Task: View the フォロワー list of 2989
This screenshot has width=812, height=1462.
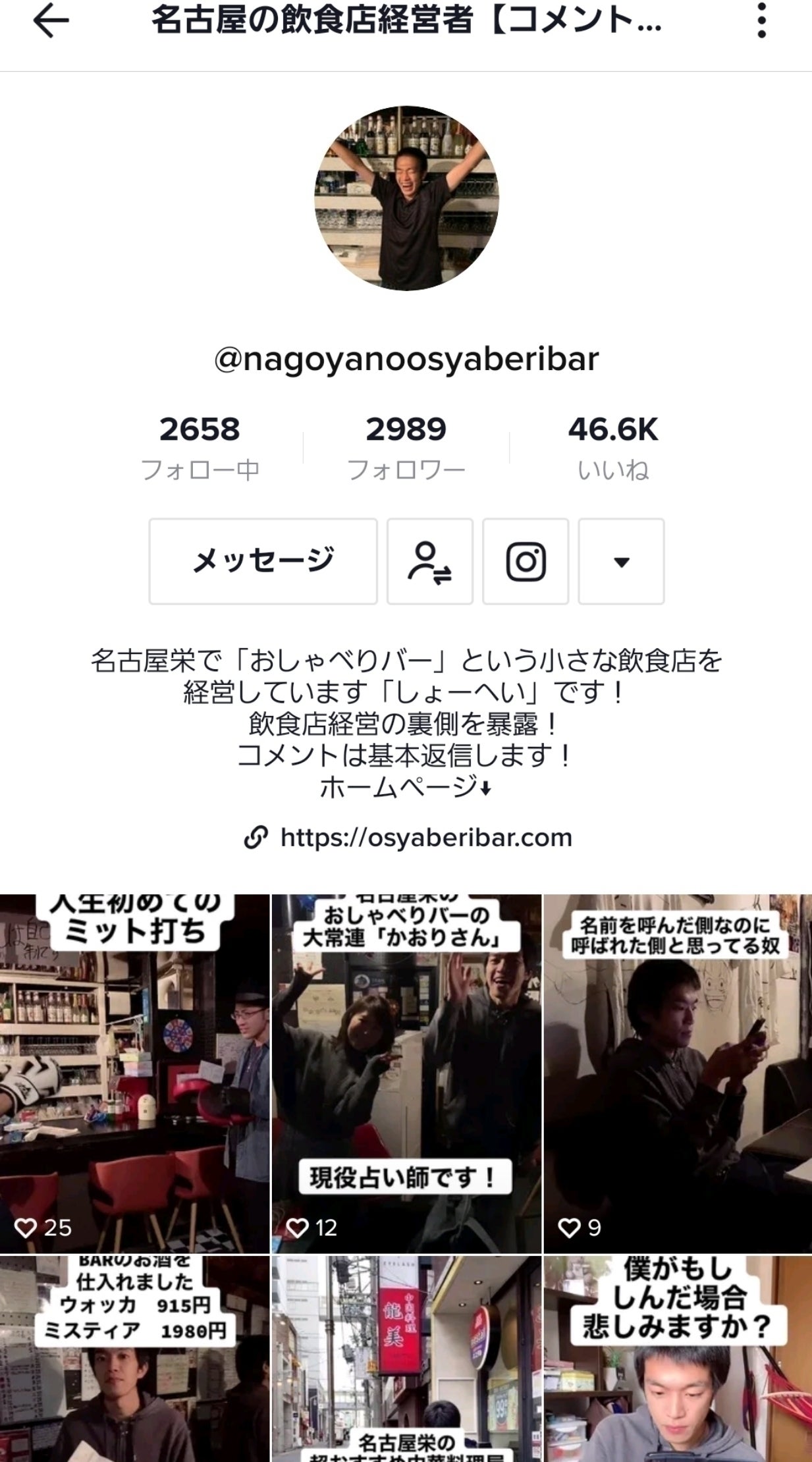Action: [x=406, y=447]
